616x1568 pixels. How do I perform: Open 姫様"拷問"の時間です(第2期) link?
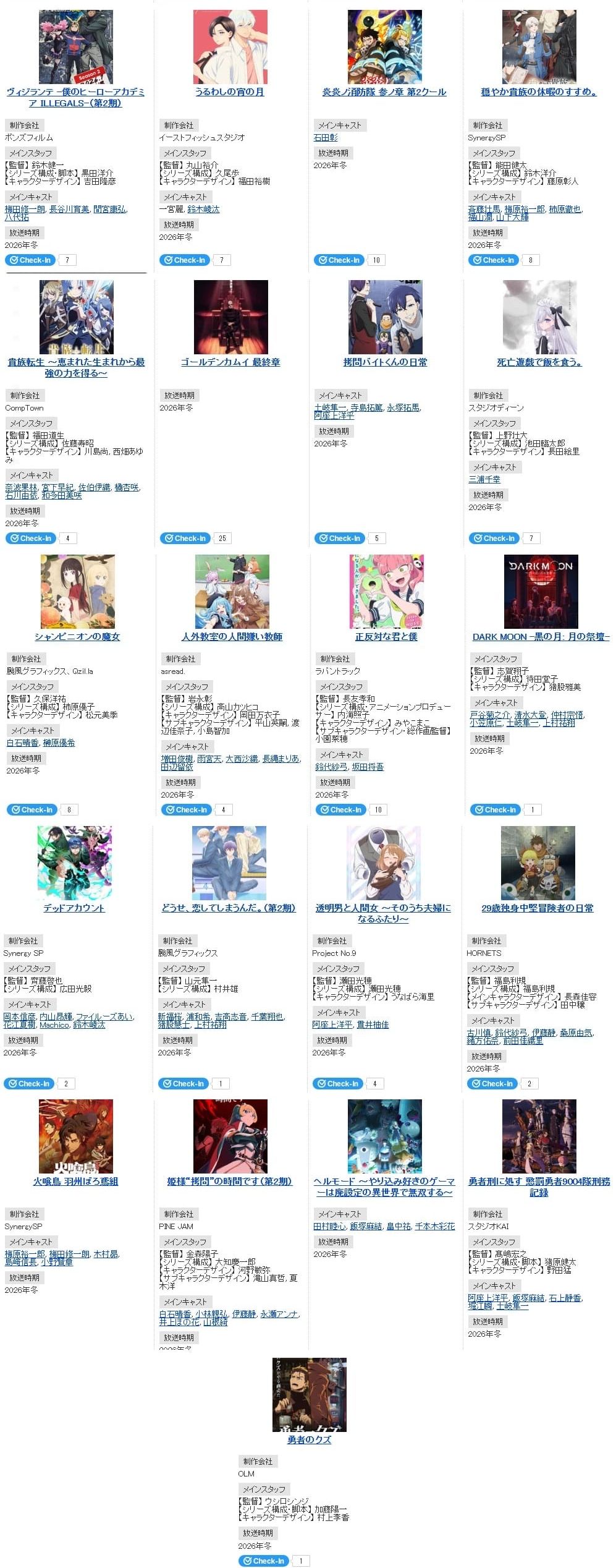point(229,1182)
